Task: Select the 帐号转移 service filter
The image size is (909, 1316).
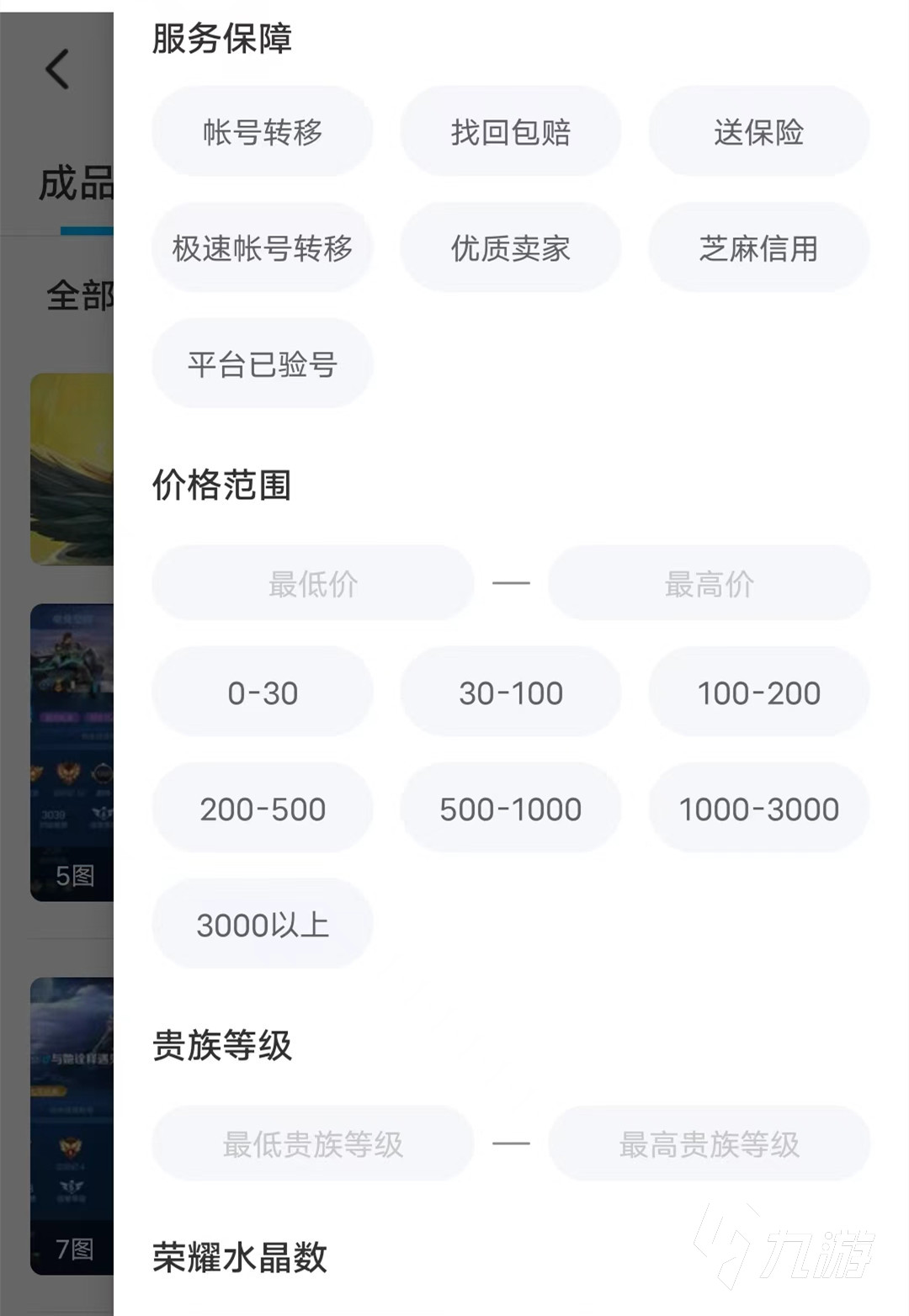Action: pyautogui.click(x=262, y=132)
